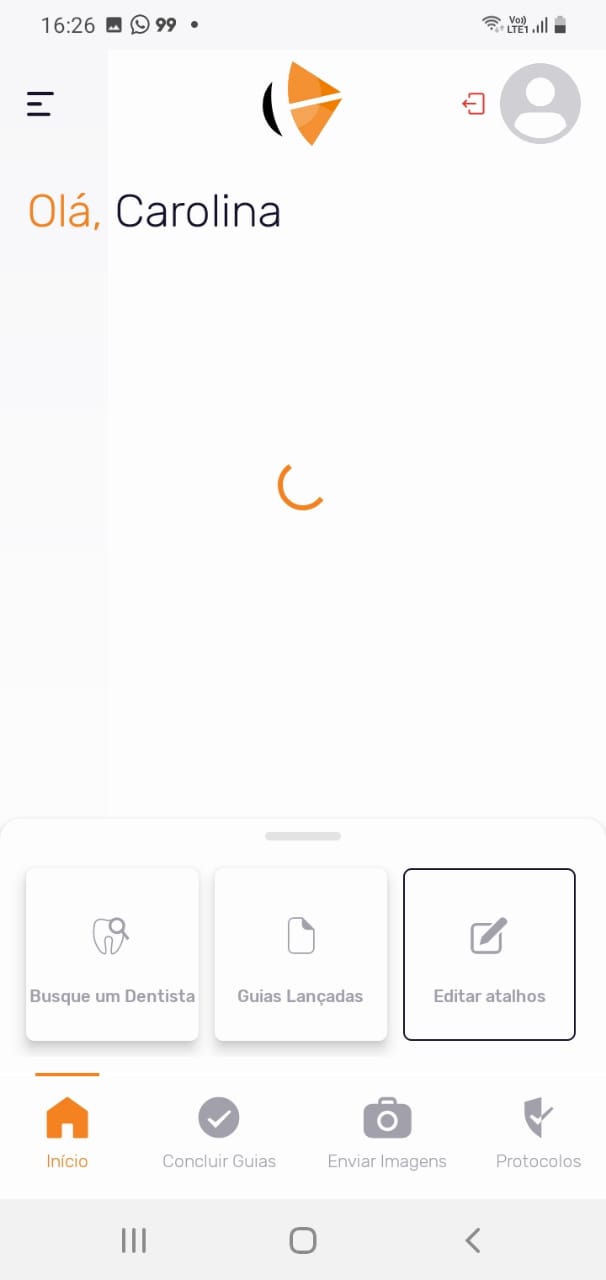Screen dimensions: 606x1280
Task: Show recent apps from the navigation bar
Action: [x=134, y=1240]
